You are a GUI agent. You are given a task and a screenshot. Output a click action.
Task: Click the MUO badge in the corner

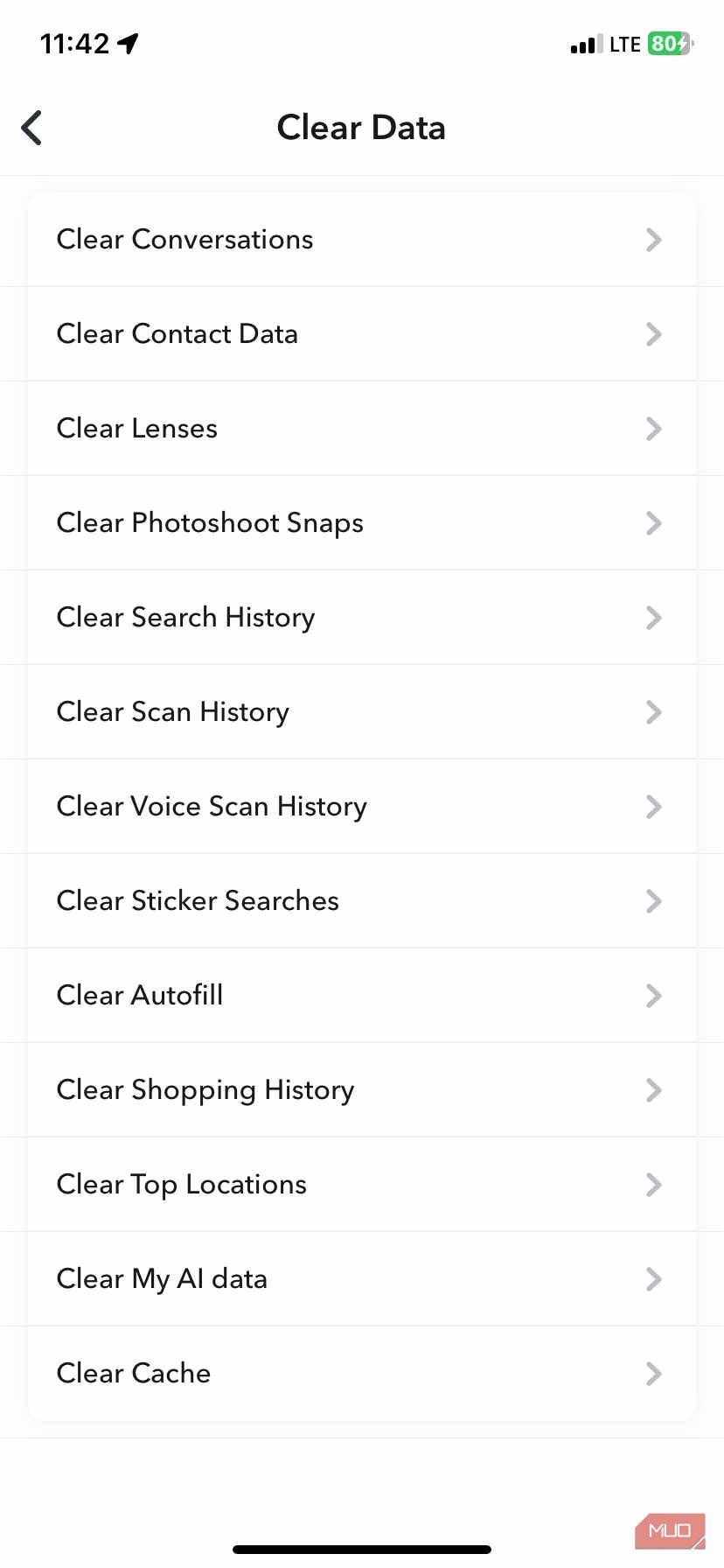tap(669, 1530)
